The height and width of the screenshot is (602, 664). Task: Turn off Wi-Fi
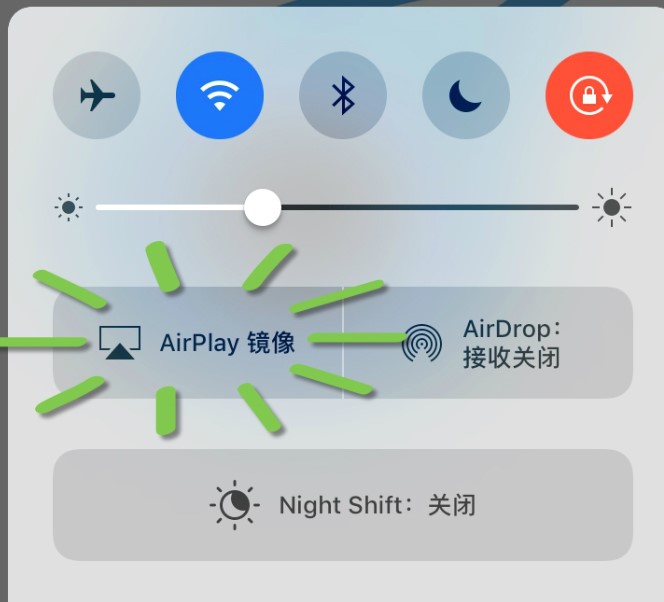point(220,96)
